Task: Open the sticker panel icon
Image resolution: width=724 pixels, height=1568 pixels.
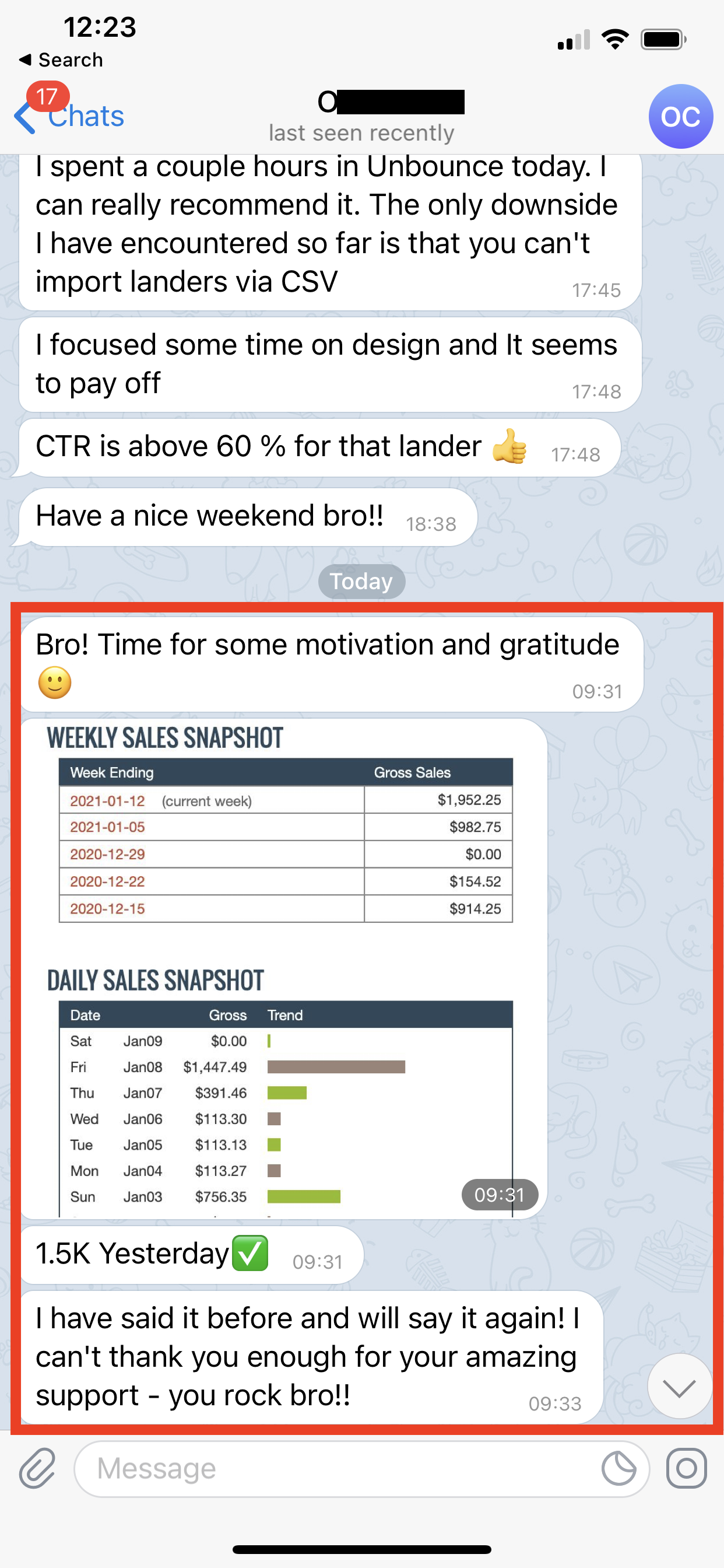Action: (618, 1469)
